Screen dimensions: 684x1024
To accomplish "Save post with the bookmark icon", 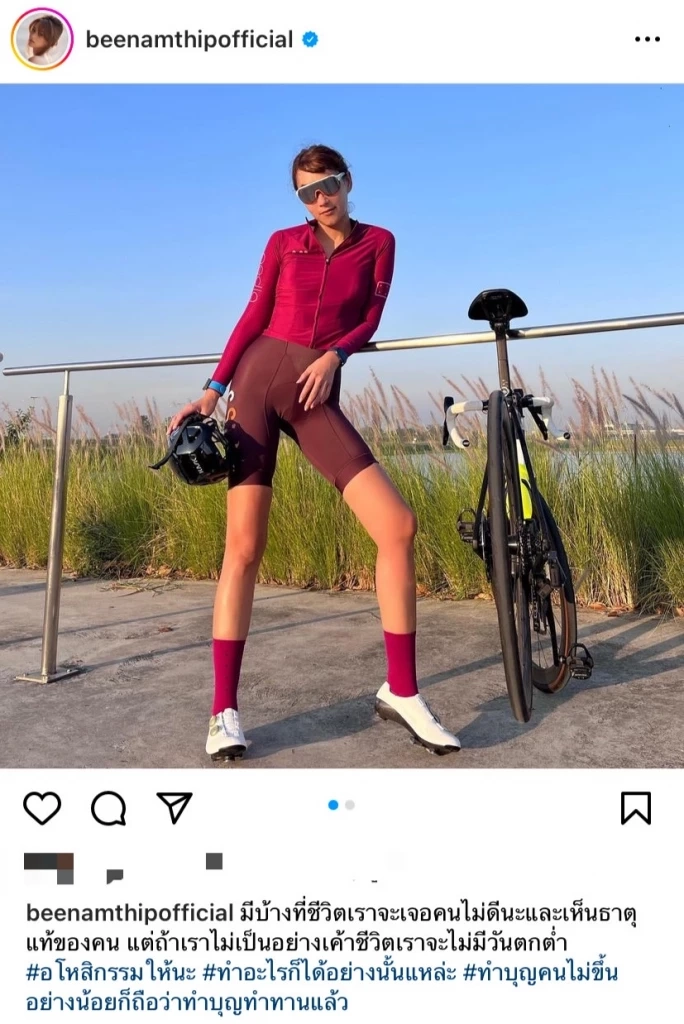I will point(635,808).
